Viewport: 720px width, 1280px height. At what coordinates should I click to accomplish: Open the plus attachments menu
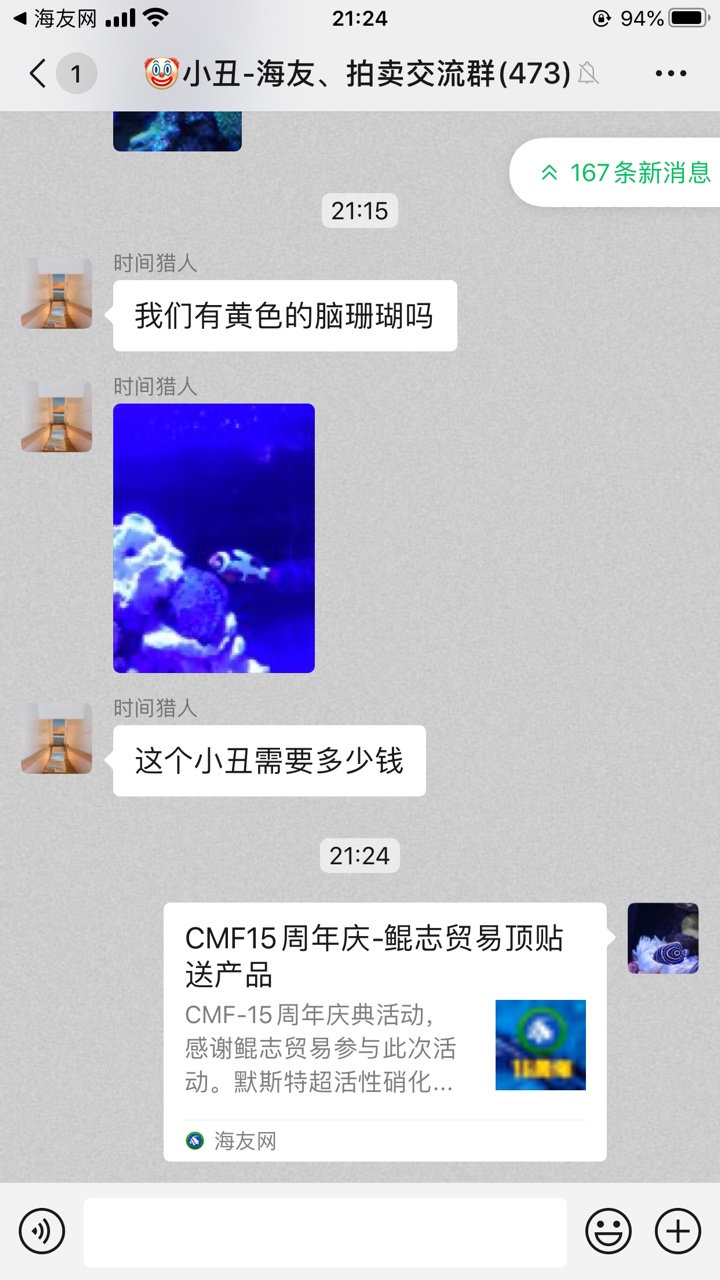coord(678,1230)
